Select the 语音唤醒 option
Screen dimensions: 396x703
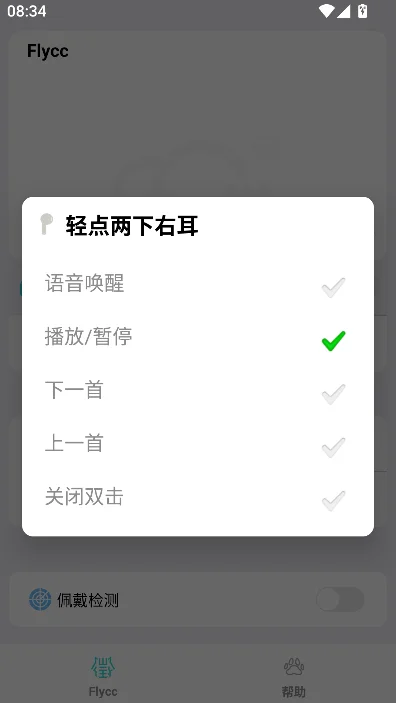pyautogui.click(x=197, y=284)
